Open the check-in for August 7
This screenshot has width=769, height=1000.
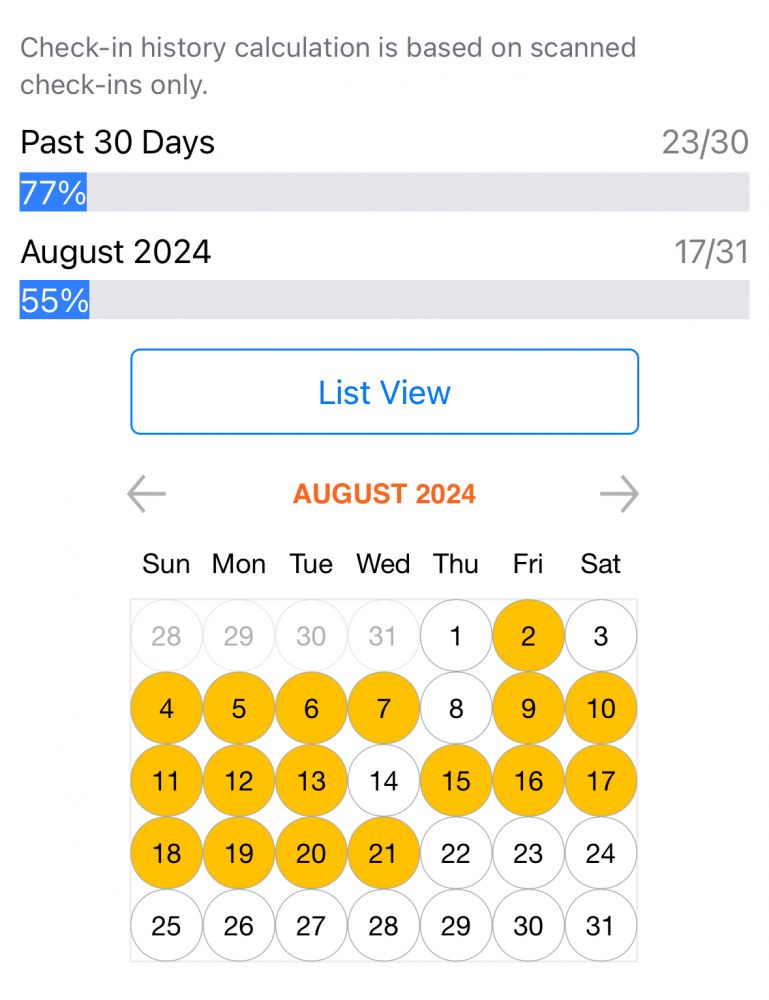coord(383,709)
